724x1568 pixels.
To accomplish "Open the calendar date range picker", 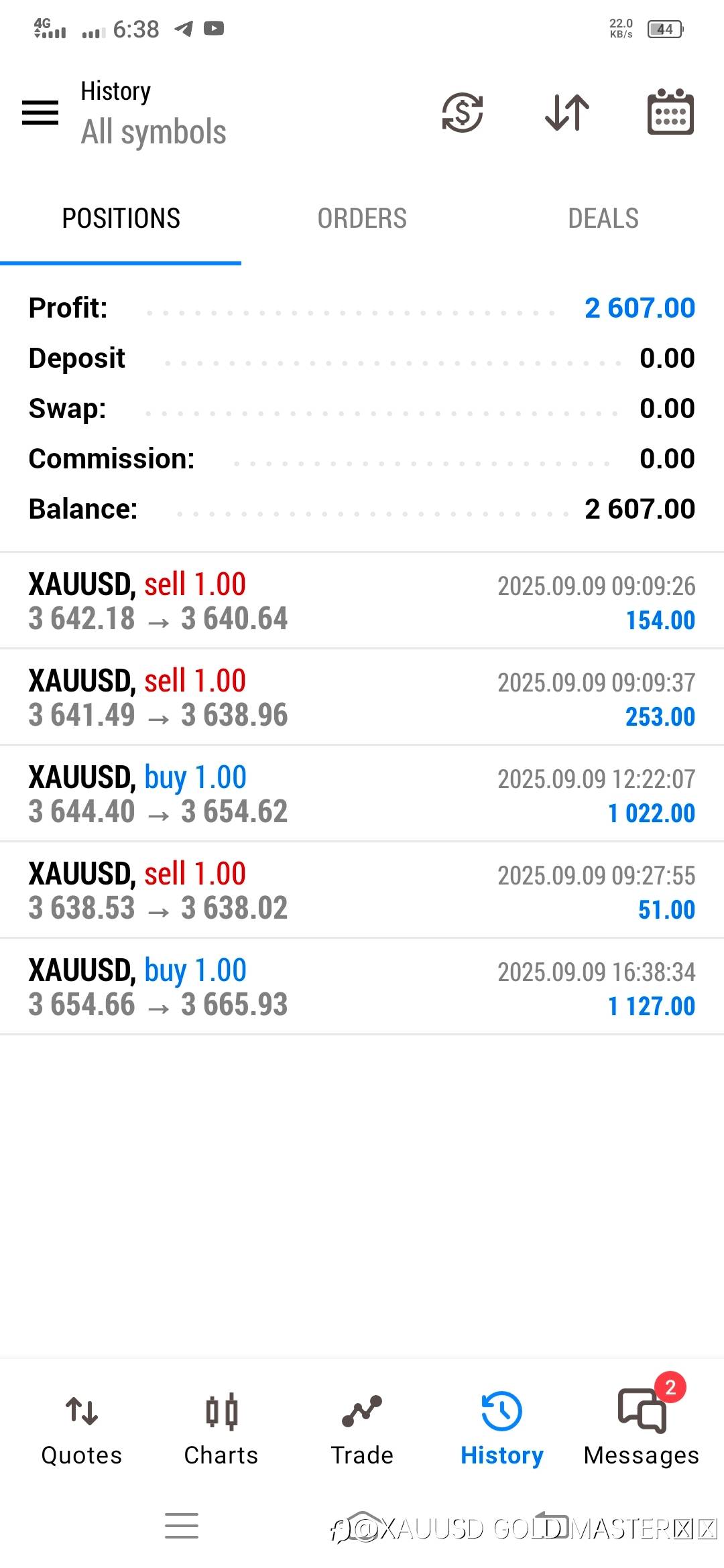I will [x=670, y=111].
